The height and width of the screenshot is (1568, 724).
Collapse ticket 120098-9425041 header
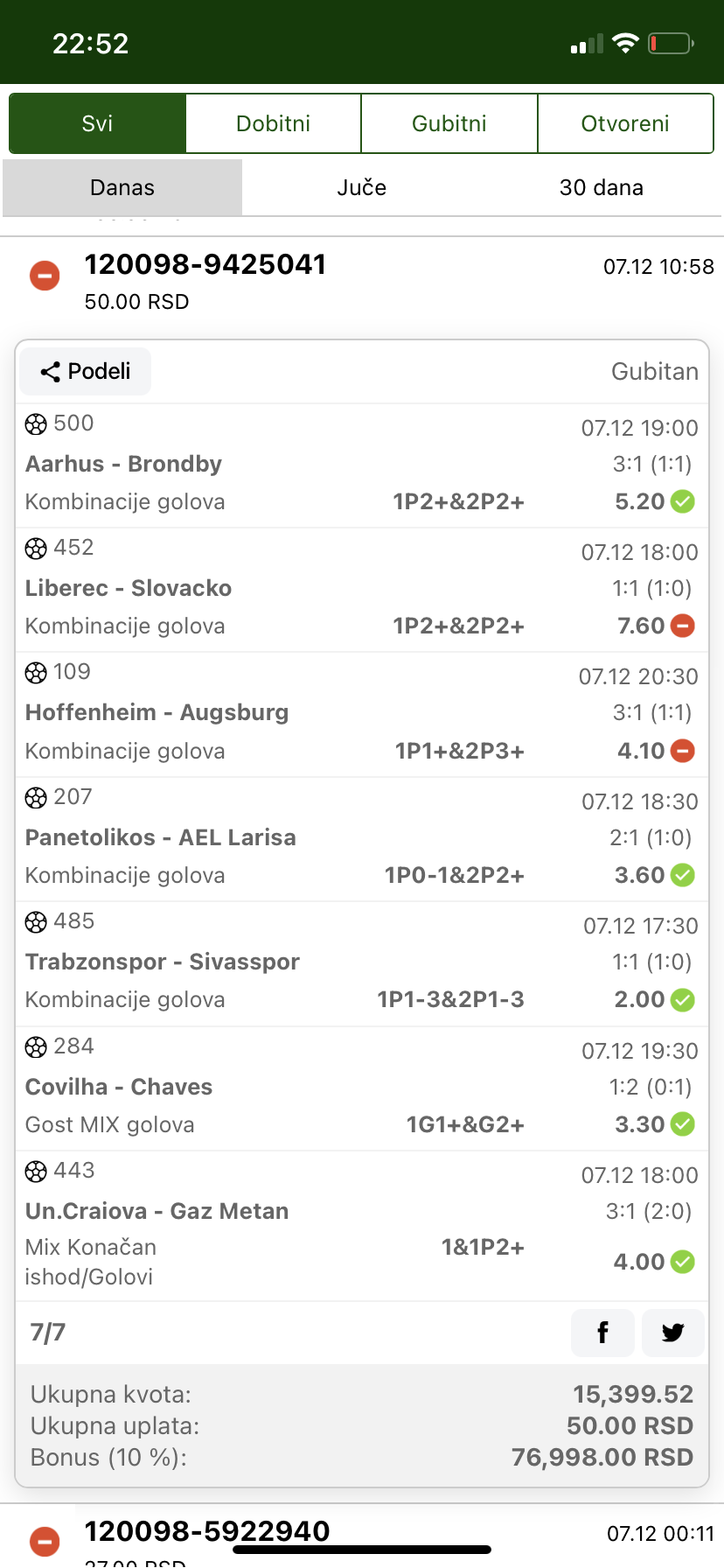pos(362,283)
